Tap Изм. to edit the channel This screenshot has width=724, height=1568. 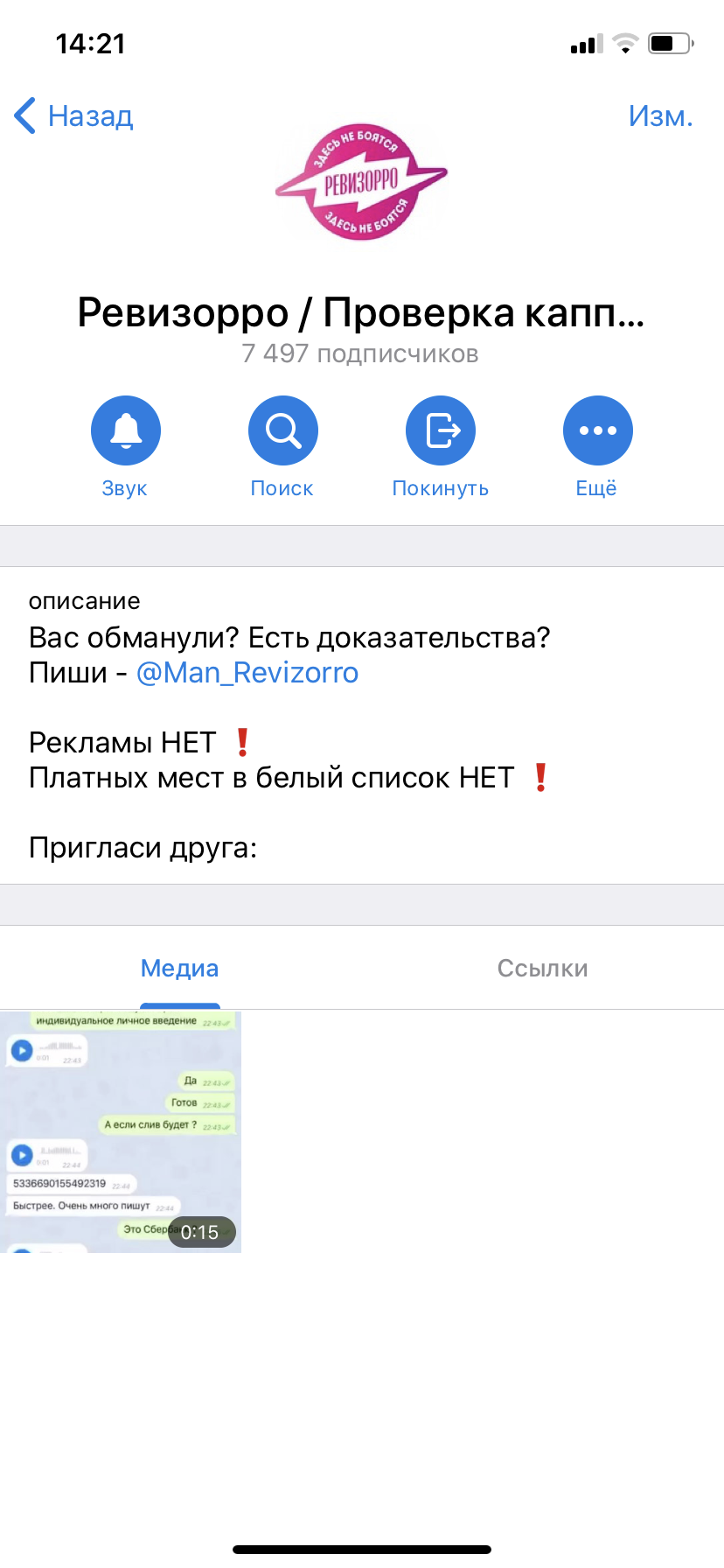pos(661,115)
